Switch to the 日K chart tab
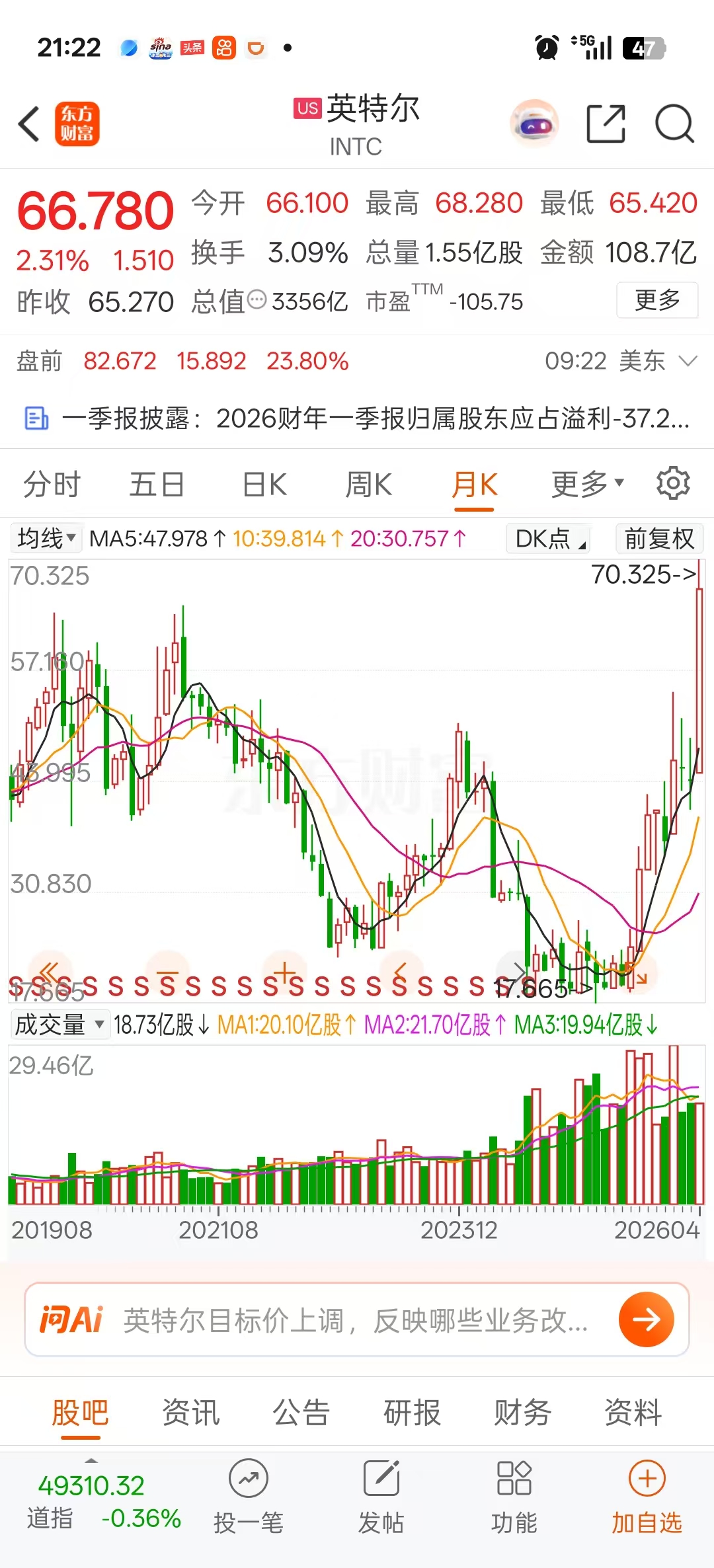Image resolution: width=714 pixels, height=1568 pixels. coord(264,485)
